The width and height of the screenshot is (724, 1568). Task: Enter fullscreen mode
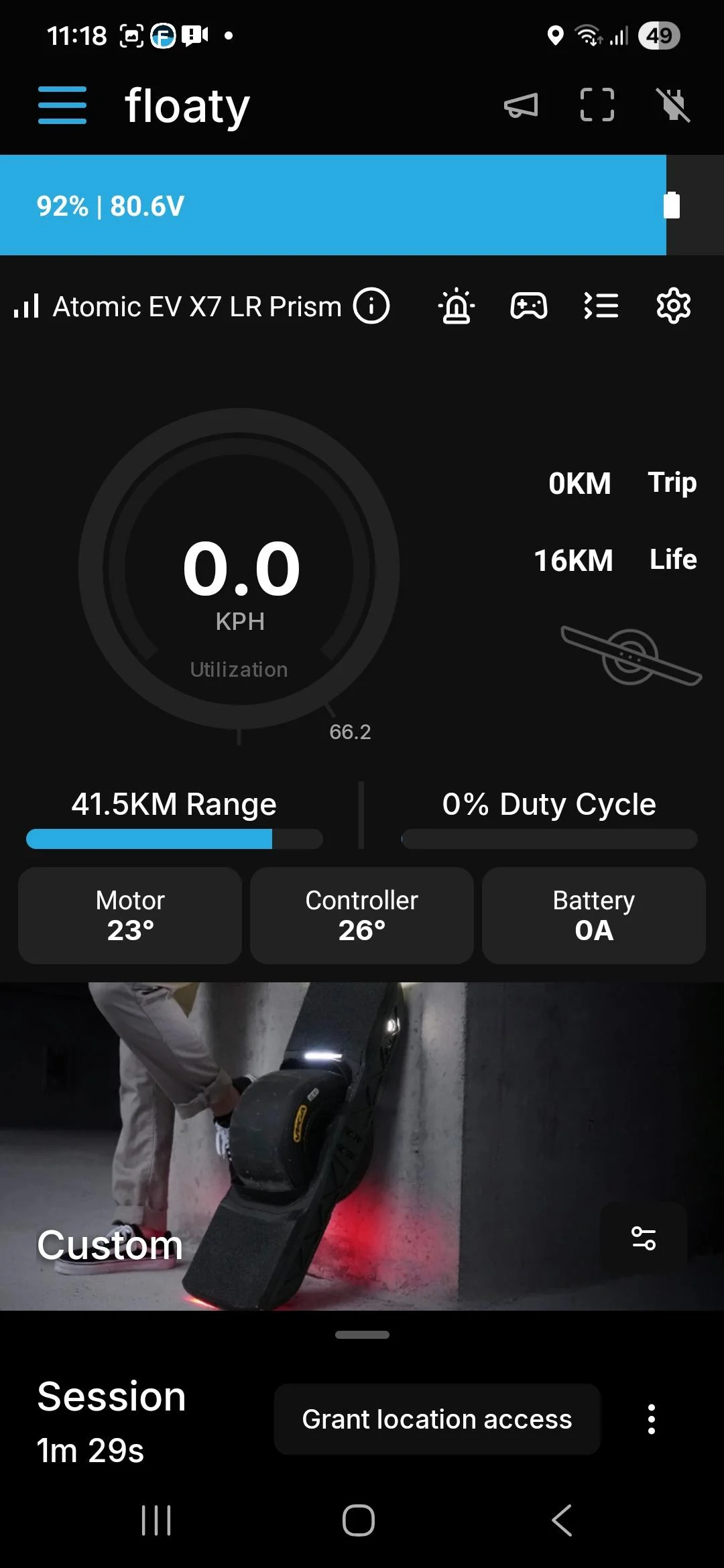point(597,105)
